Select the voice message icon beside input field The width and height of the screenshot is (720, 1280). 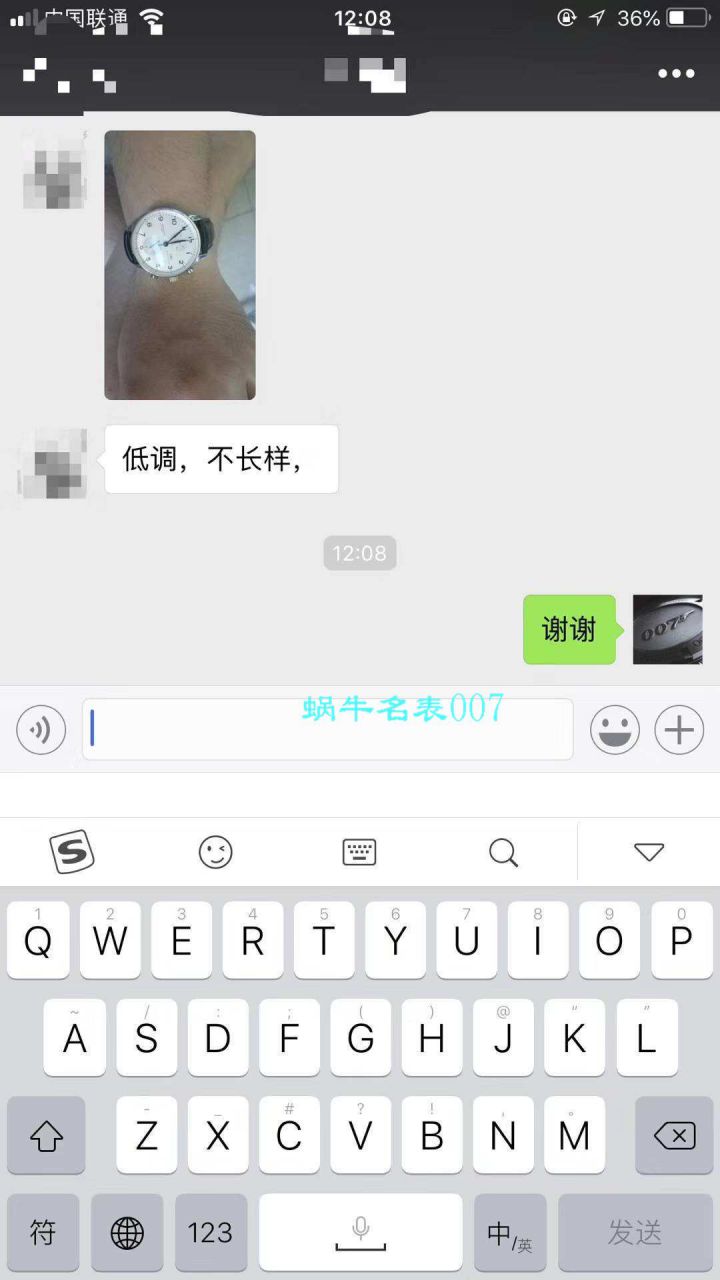[40, 730]
